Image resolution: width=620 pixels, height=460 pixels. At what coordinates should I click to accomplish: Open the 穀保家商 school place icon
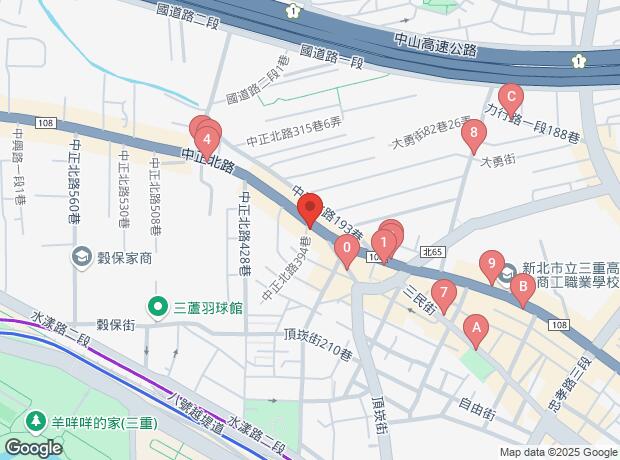point(79,258)
